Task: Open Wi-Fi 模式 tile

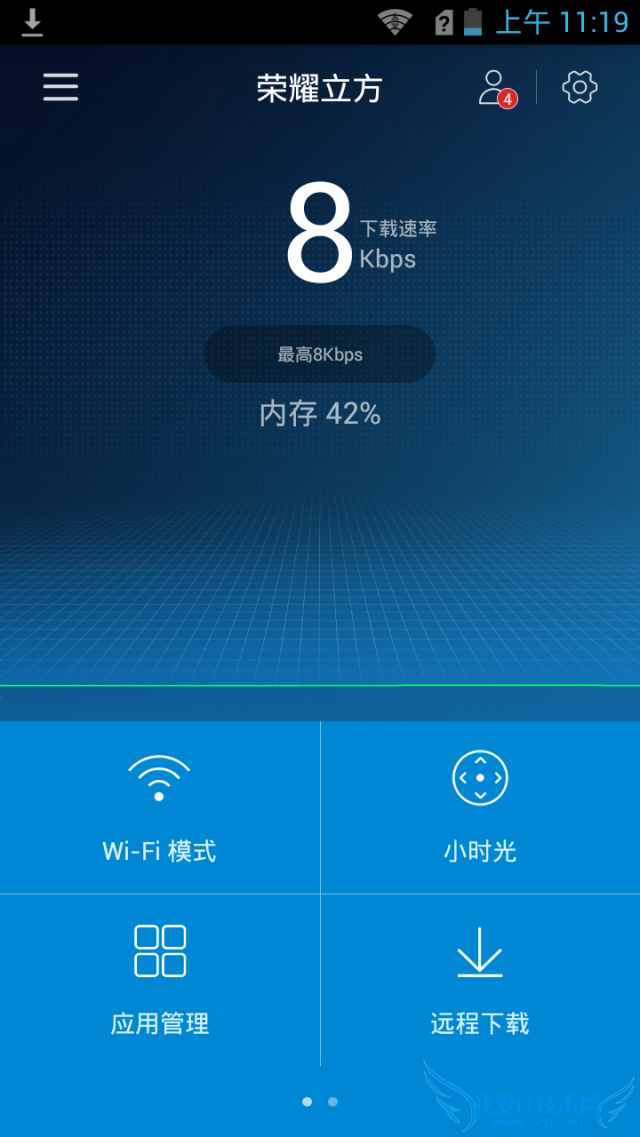Action: point(160,806)
